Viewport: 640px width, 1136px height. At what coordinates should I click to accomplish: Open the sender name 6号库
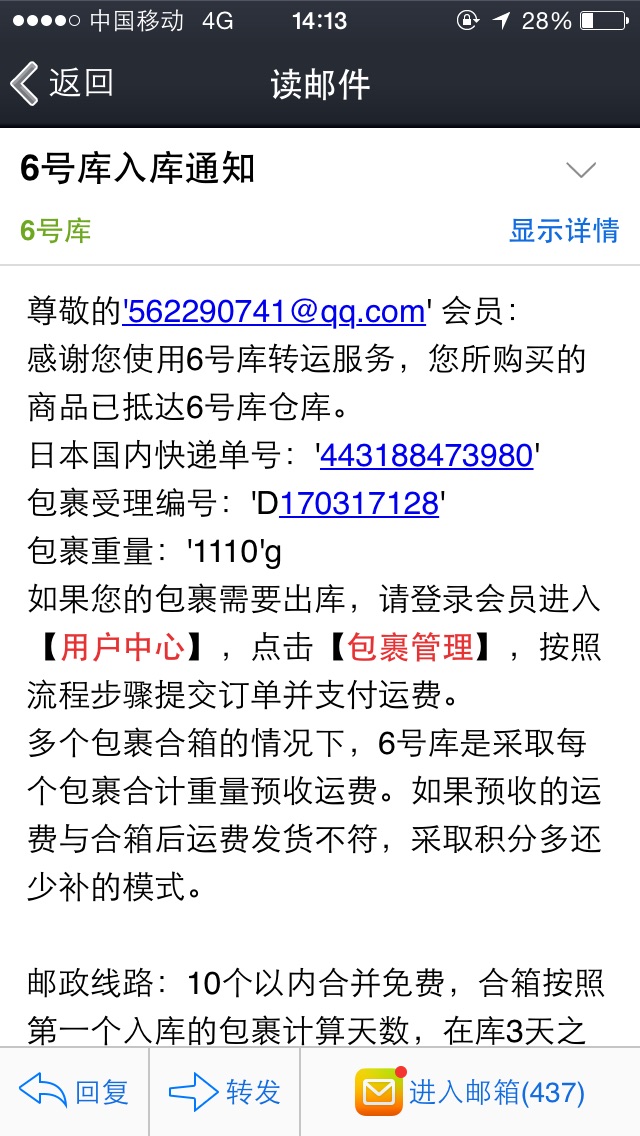click(56, 231)
